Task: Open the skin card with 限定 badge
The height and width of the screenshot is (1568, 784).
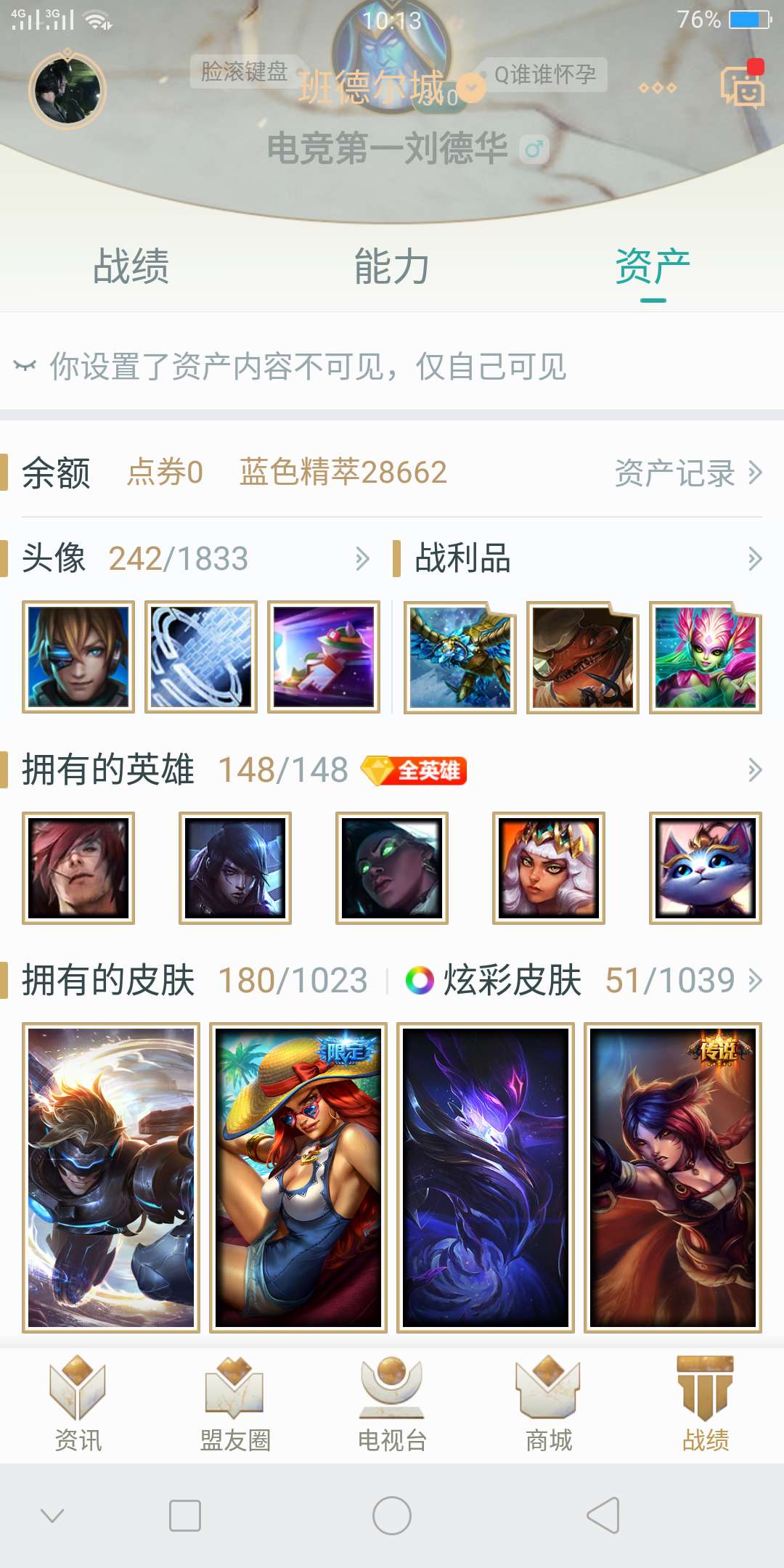Action: coord(298,1177)
